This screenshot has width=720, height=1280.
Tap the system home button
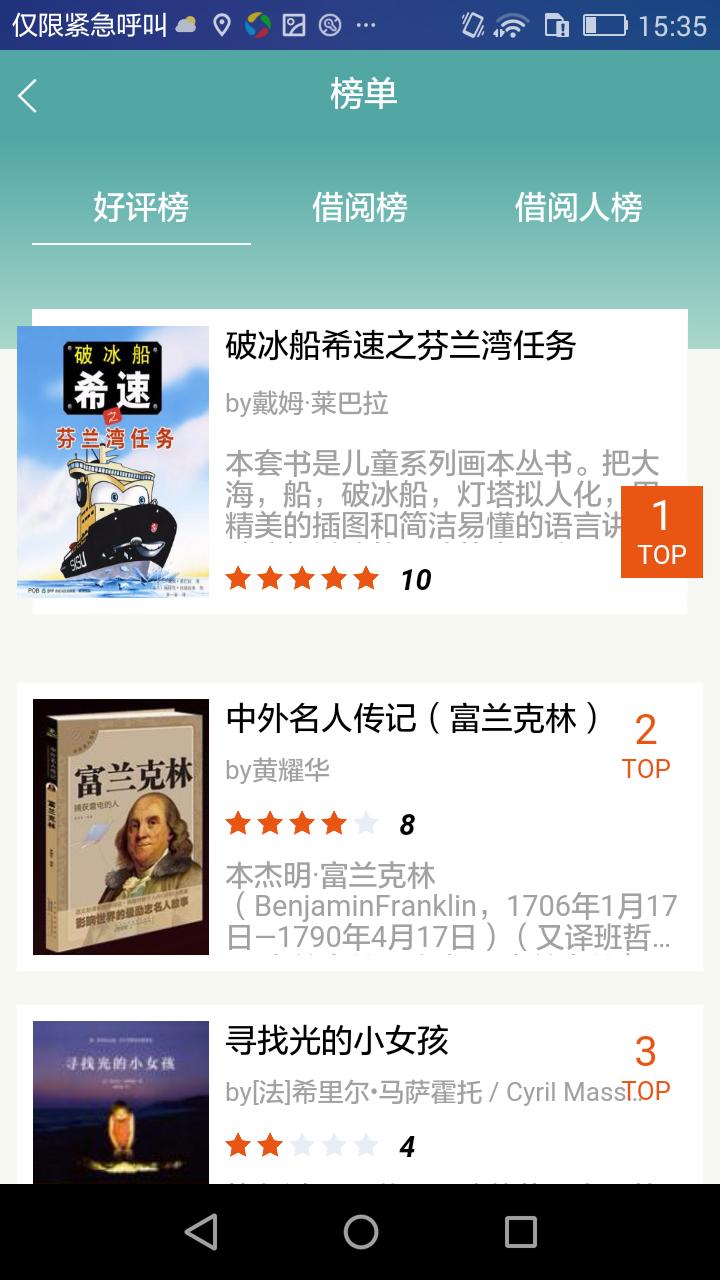tap(360, 1232)
